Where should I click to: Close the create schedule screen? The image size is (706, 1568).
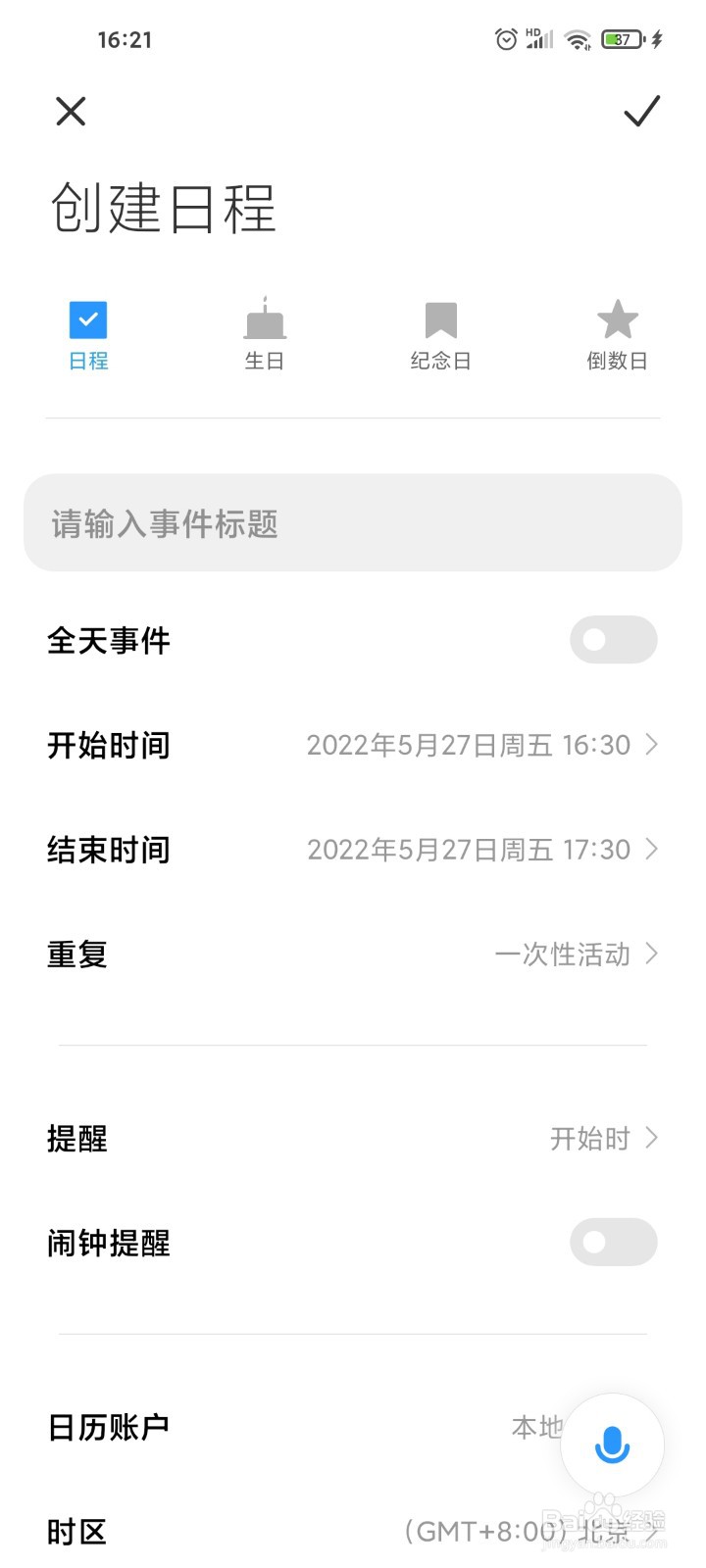[71, 111]
